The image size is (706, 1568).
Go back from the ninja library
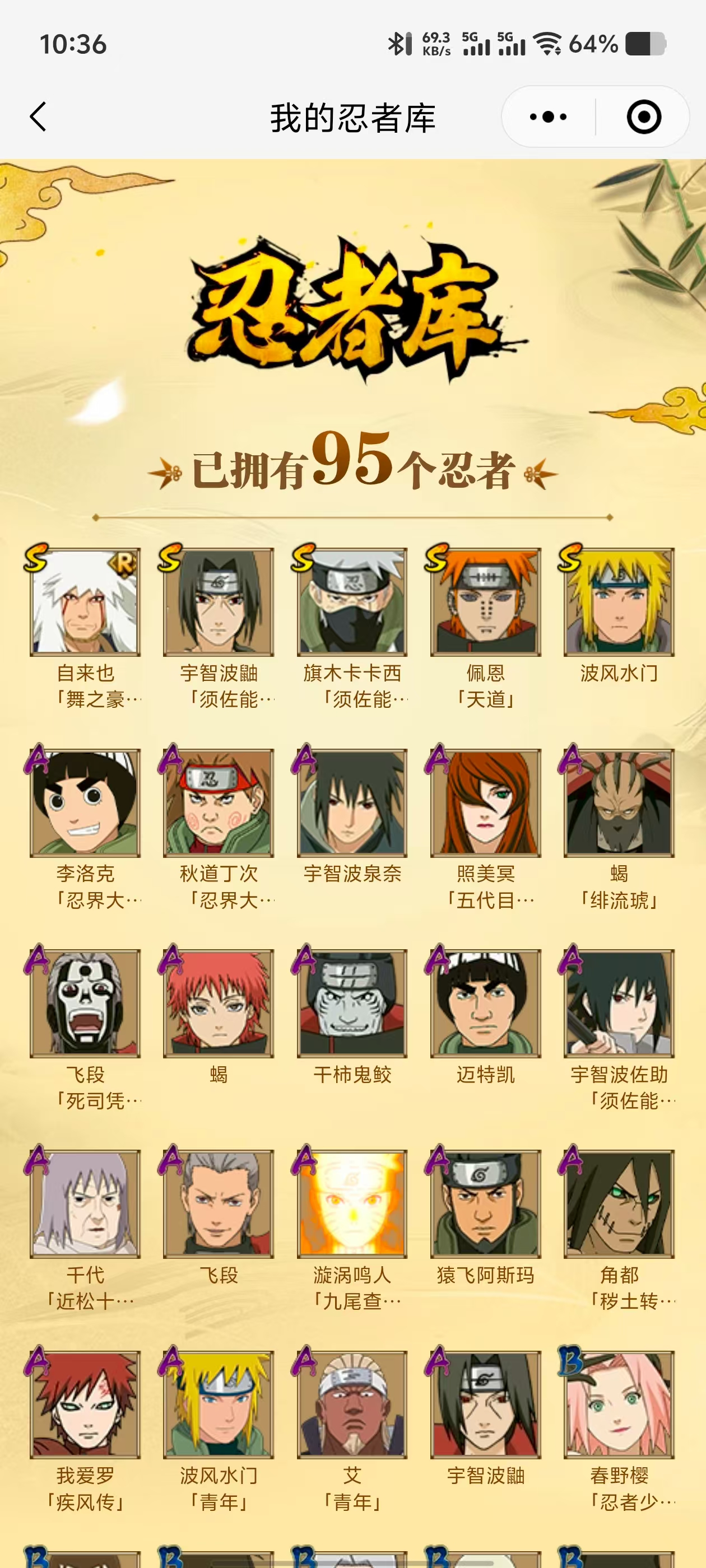[38, 116]
